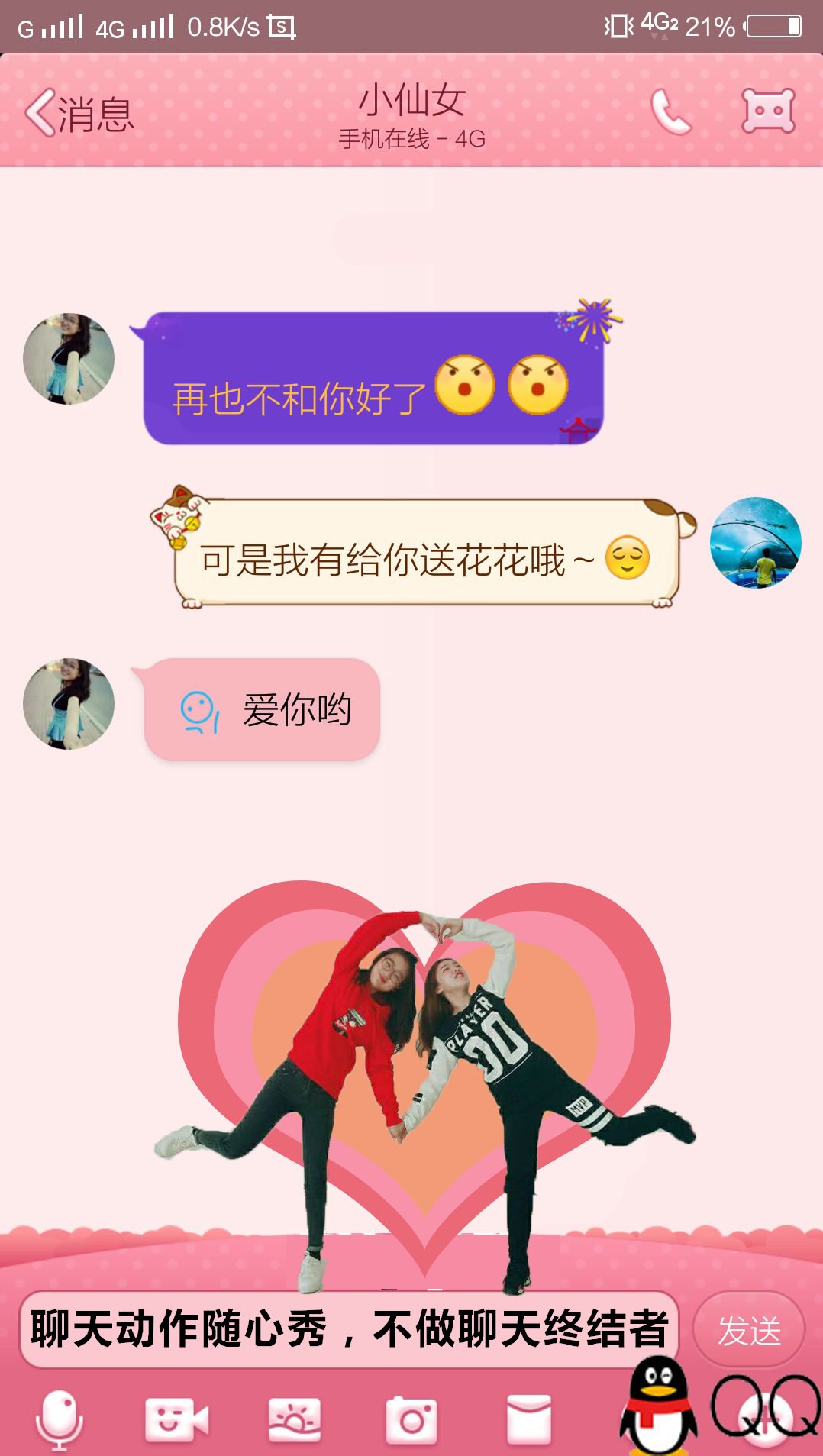Open 小仙女's avatar beside 再也不和你好了
823x1456 pixels.
point(69,359)
